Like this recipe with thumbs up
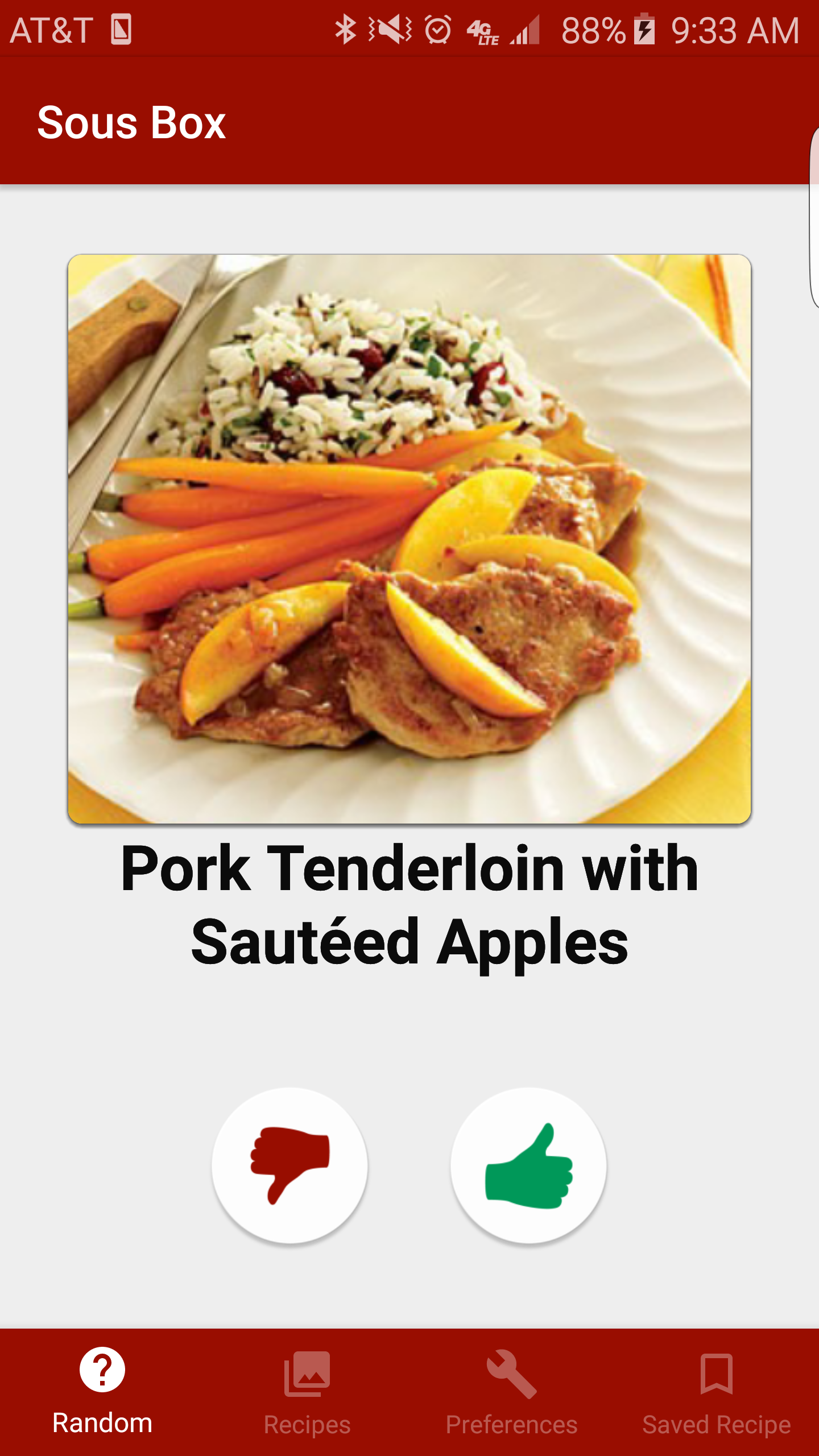The height and width of the screenshot is (1456, 819). coord(528,1165)
